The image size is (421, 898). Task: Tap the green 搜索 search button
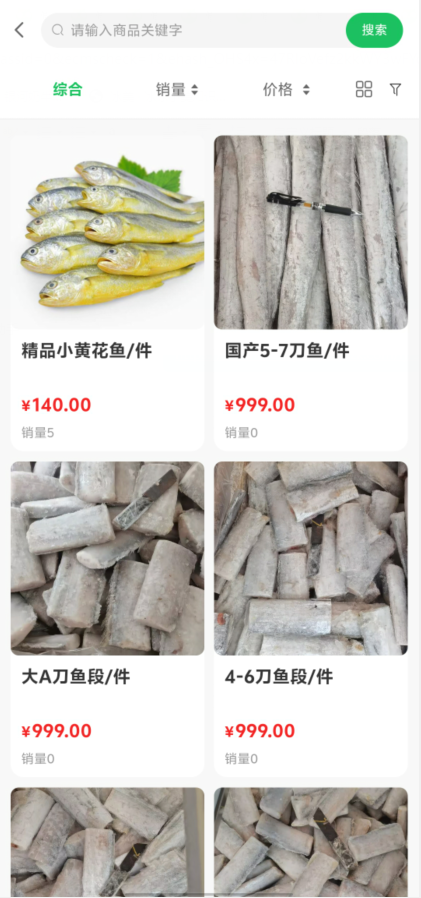coord(374,30)
